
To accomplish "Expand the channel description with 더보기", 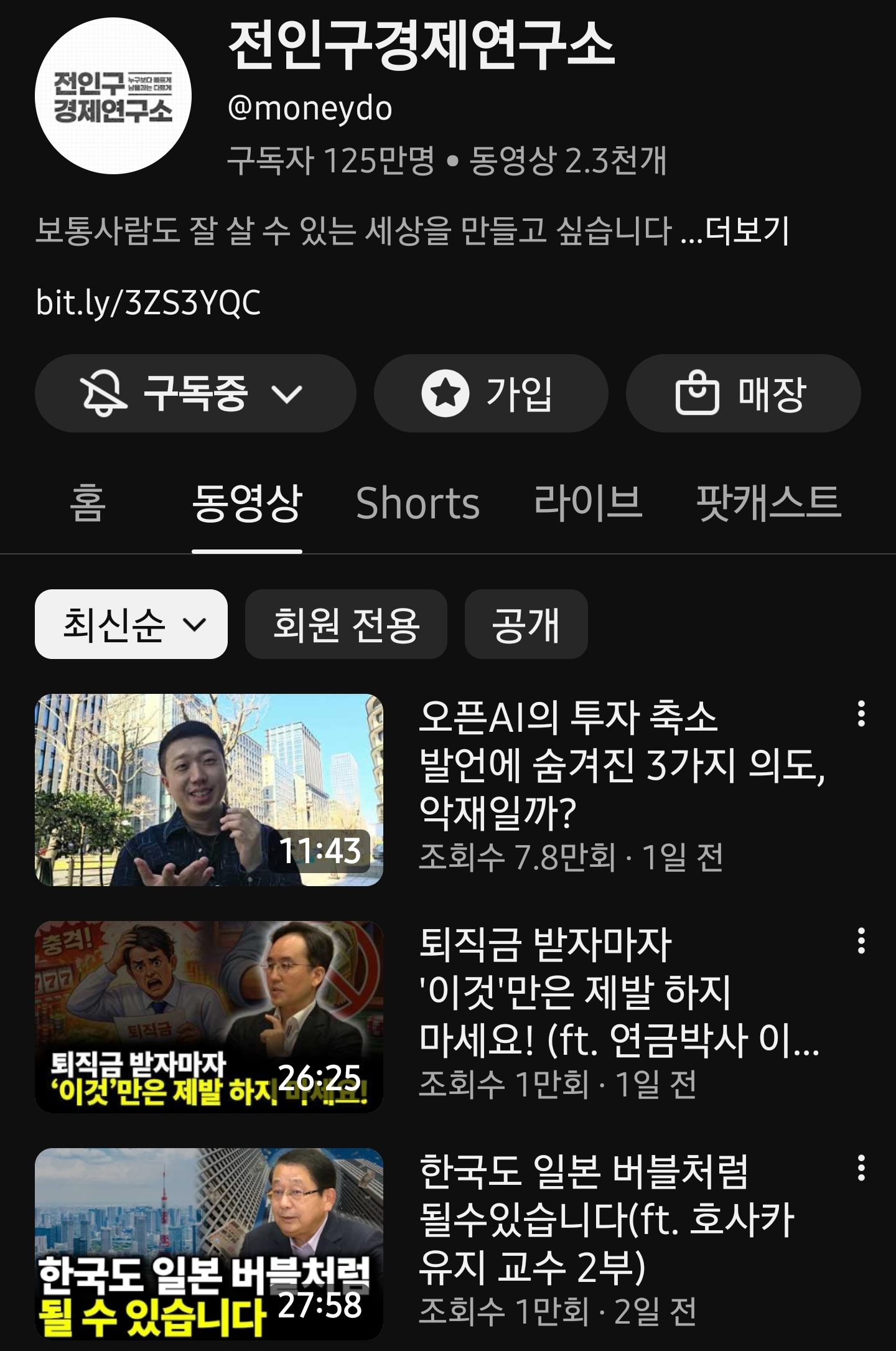I will click(x=747, y=231).
